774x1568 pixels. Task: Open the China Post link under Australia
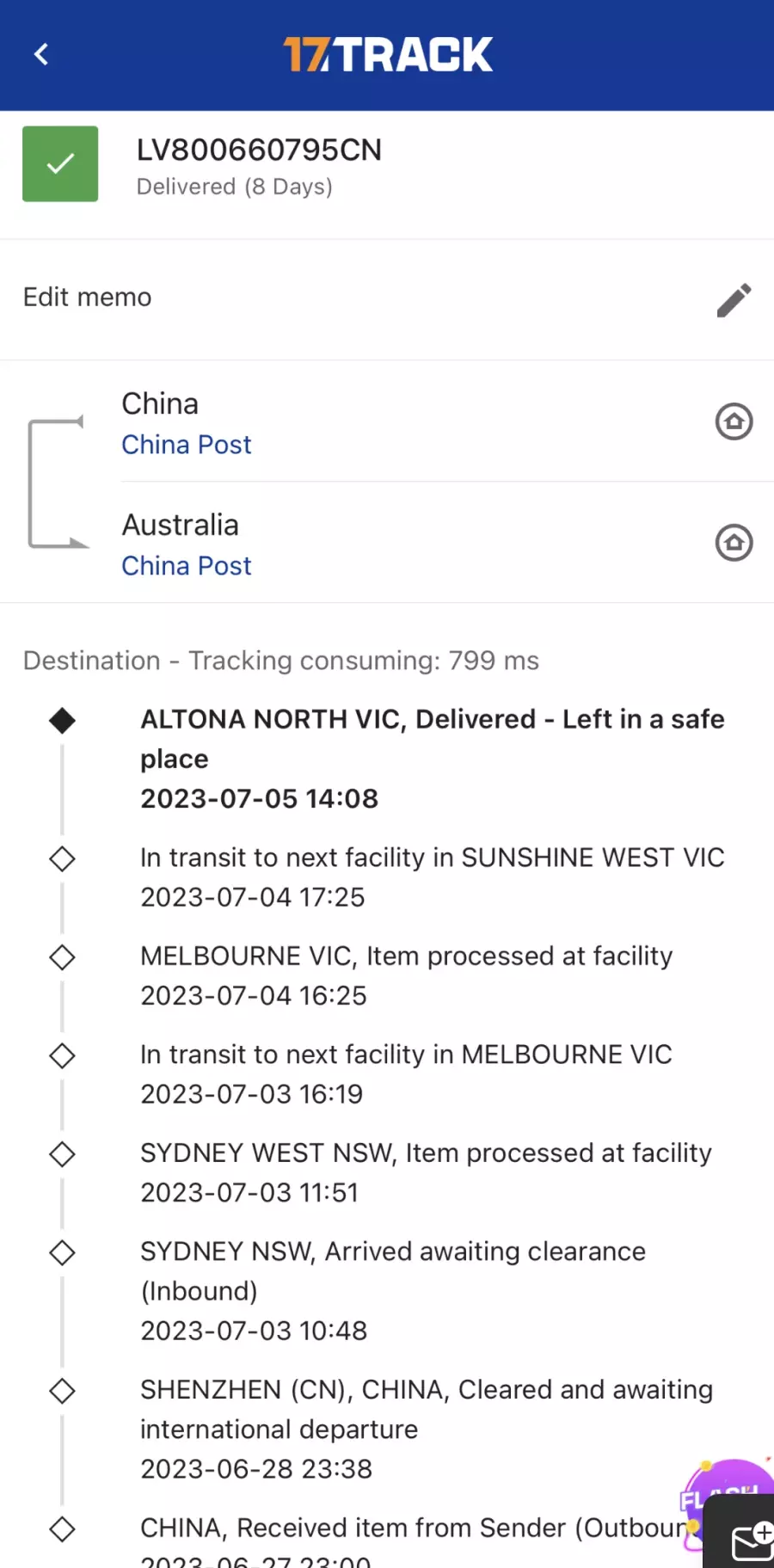[187, 566]
